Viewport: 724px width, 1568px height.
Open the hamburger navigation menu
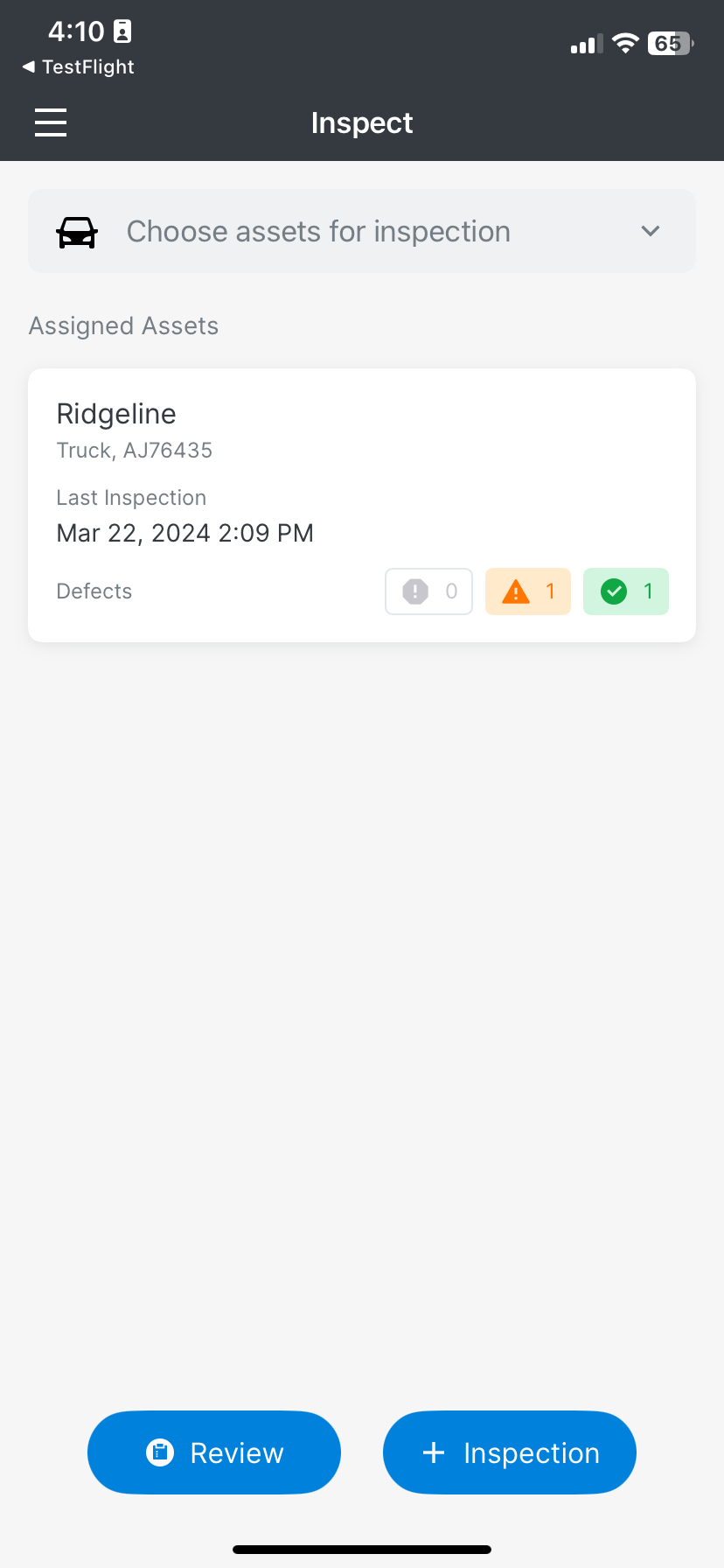[x=50, y=122]
